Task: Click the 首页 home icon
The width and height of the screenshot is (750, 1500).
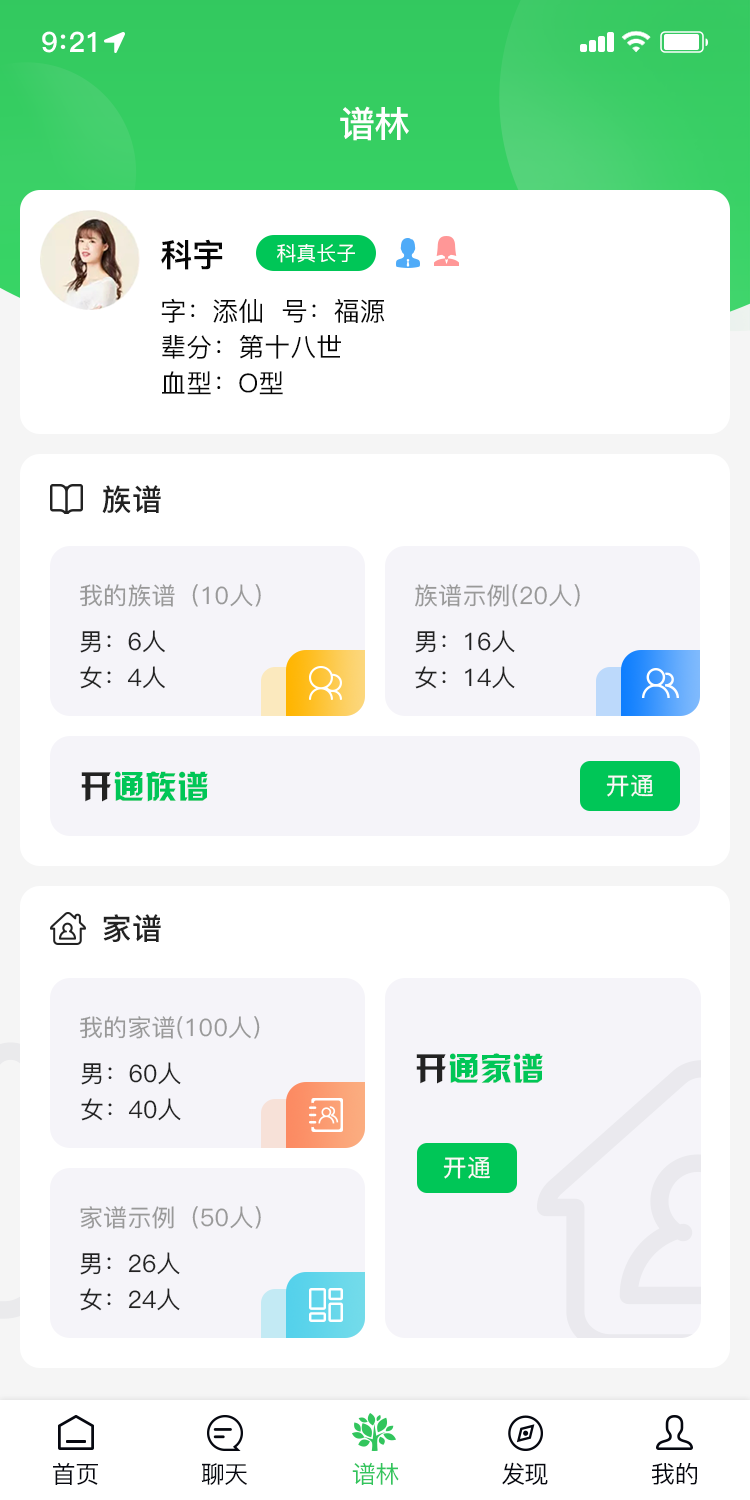Action: pyautogui.click(x=75, y=1431)
